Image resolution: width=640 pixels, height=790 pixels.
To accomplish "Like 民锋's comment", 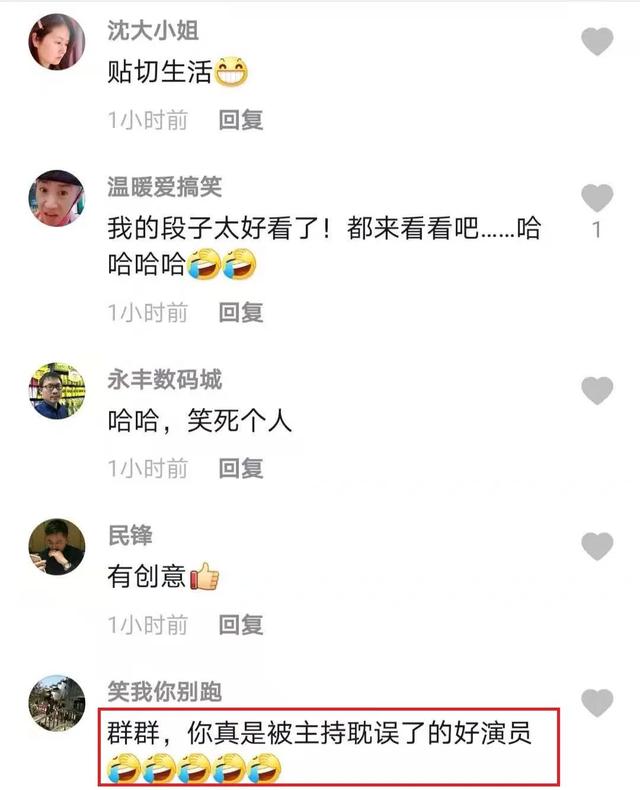I will point(597,546).
